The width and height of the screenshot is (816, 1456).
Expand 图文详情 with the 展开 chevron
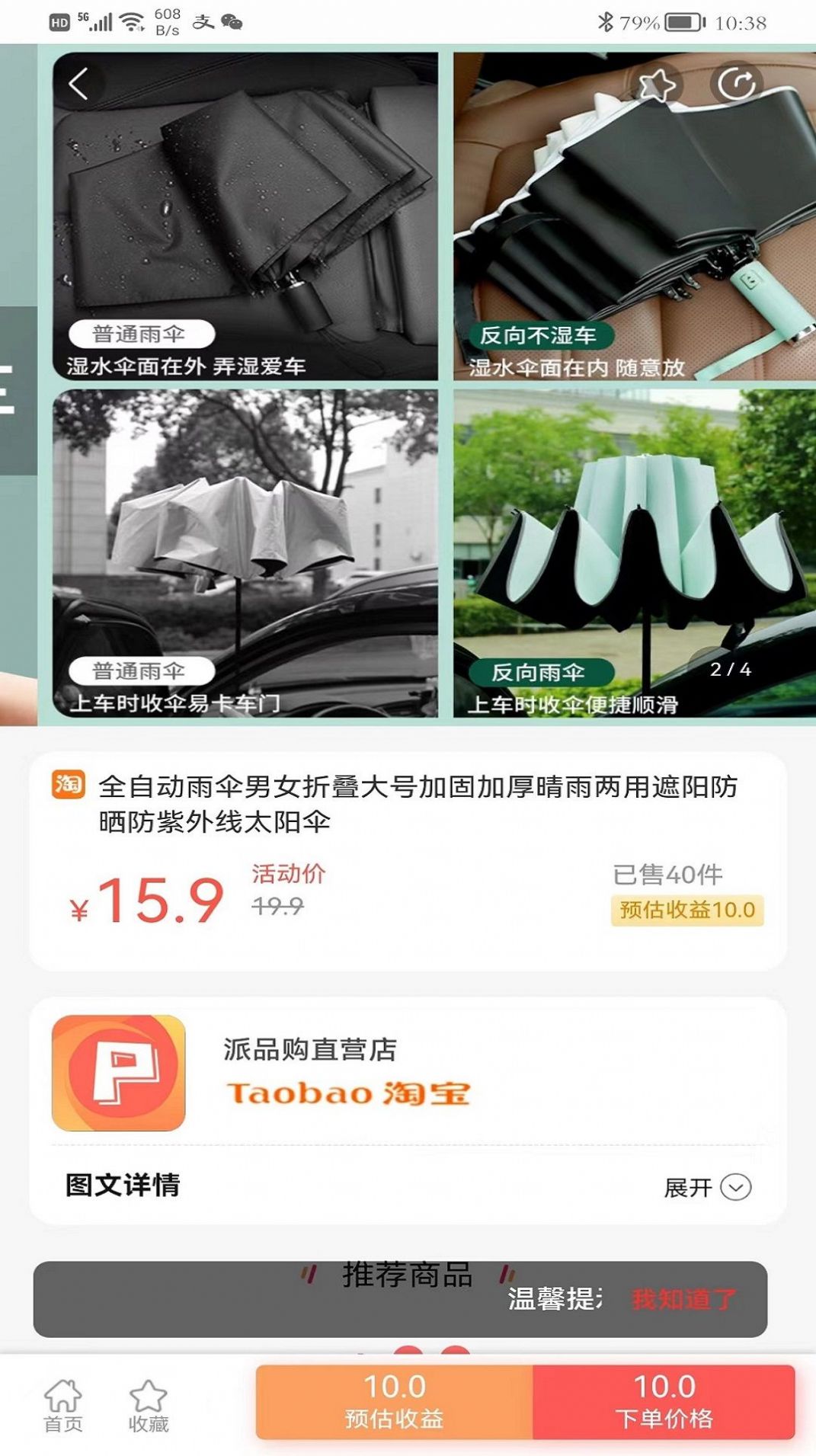734,1186
